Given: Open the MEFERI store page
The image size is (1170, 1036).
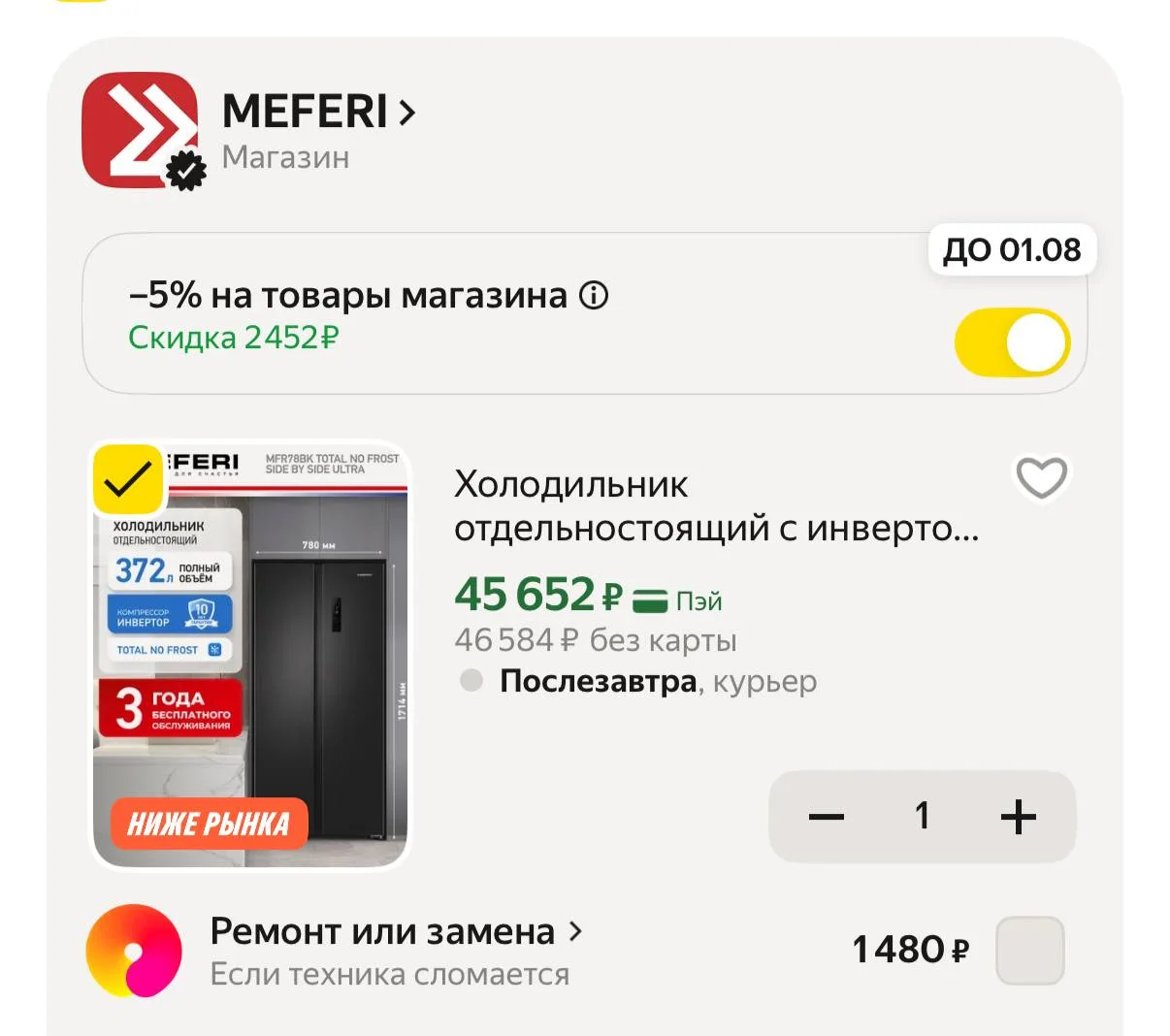Looking at the screenshot, I should coord(318,112).
